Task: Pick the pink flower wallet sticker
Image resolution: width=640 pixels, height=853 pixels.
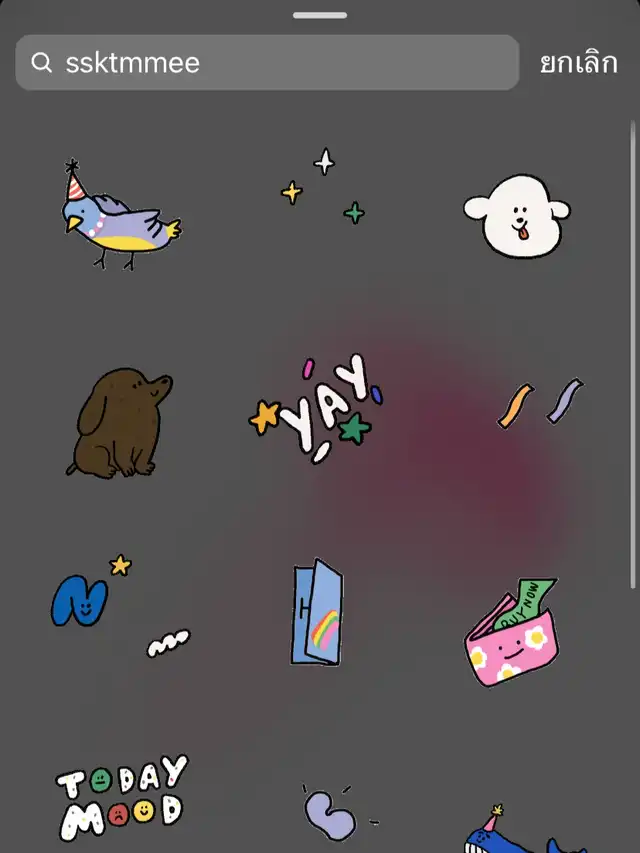Action: pos(512,630)
